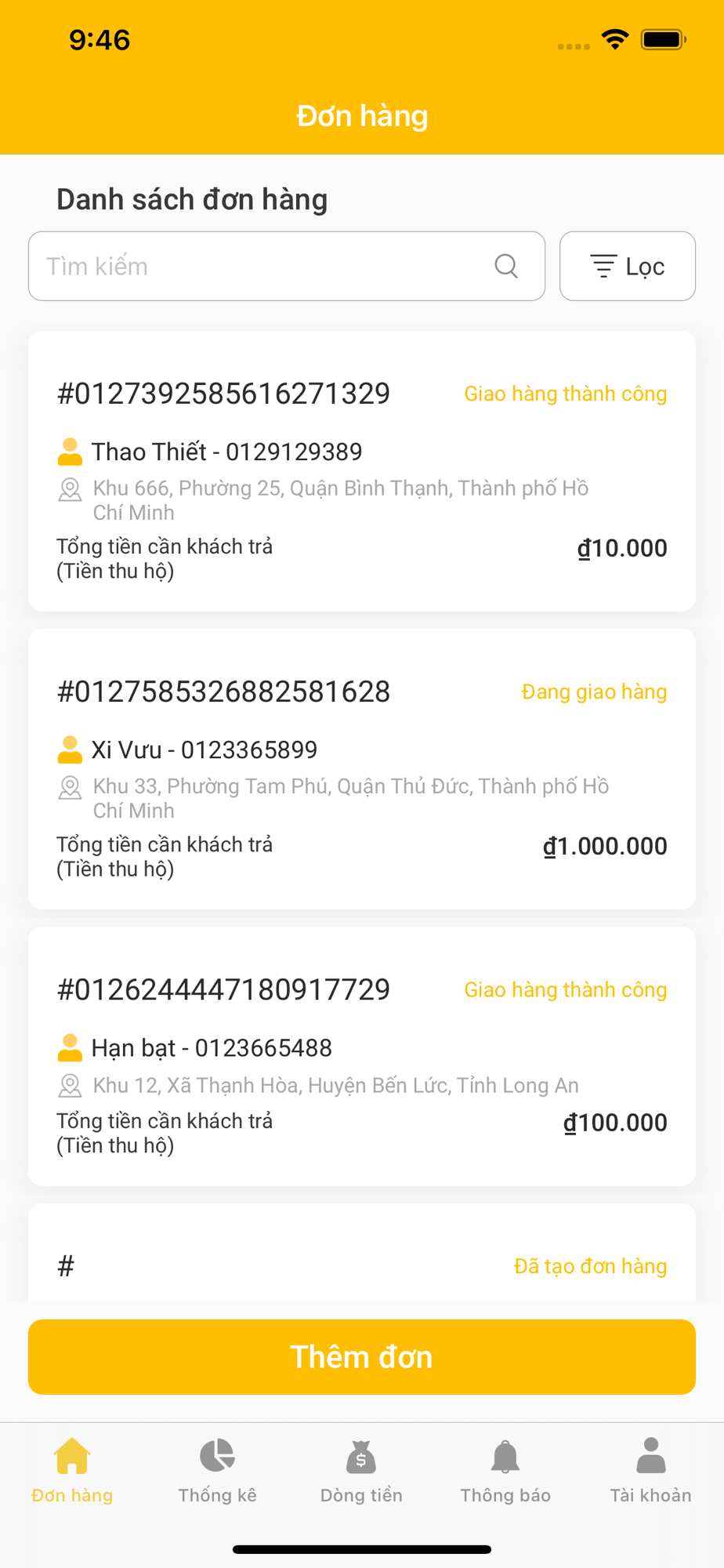Viewport: 724px width, 1568px height.
Task: Open order card of Xi Vưu
Action: pyautogui.click(x=362, y=769)
